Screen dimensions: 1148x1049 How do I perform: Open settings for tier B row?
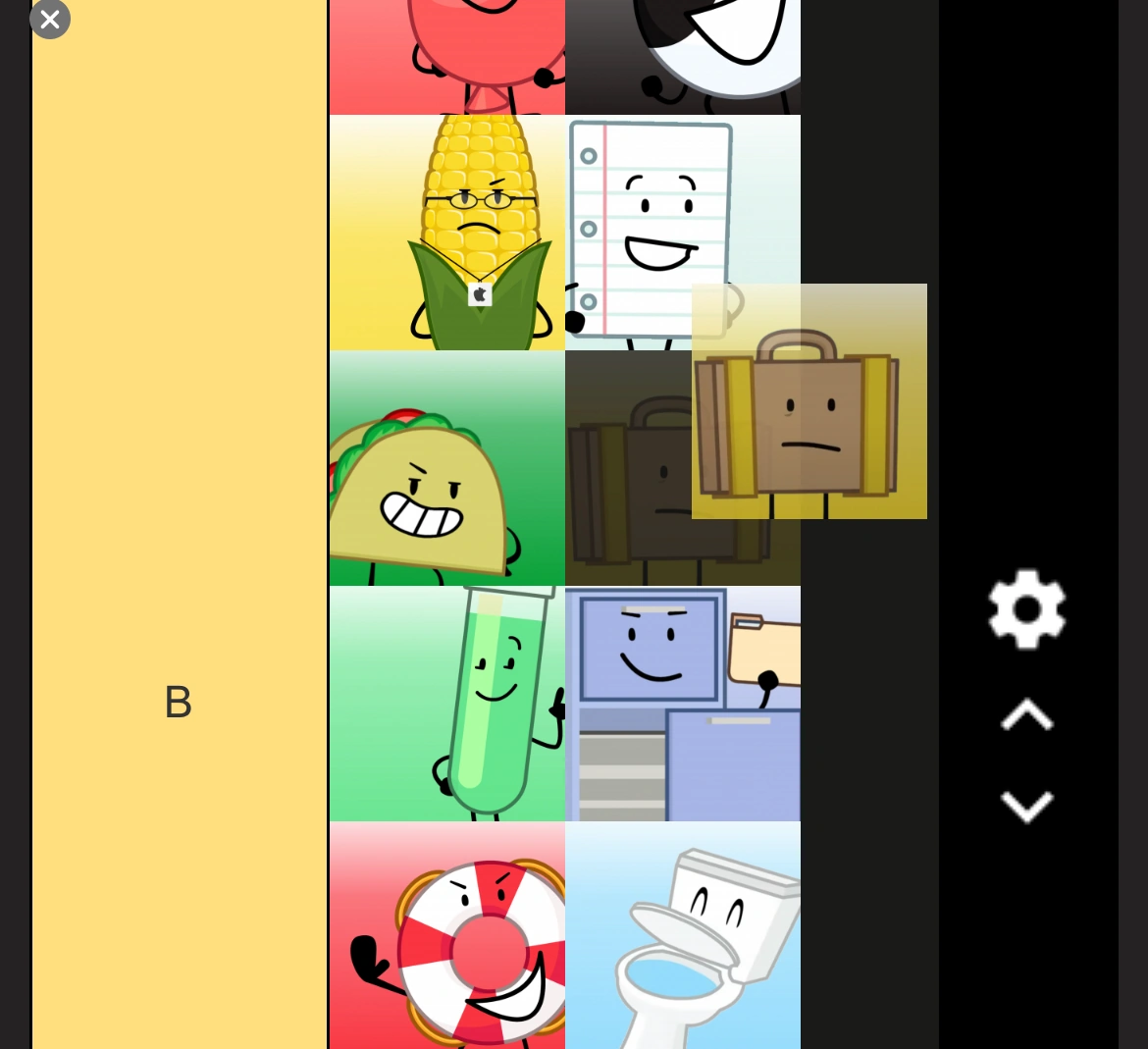1026,609
